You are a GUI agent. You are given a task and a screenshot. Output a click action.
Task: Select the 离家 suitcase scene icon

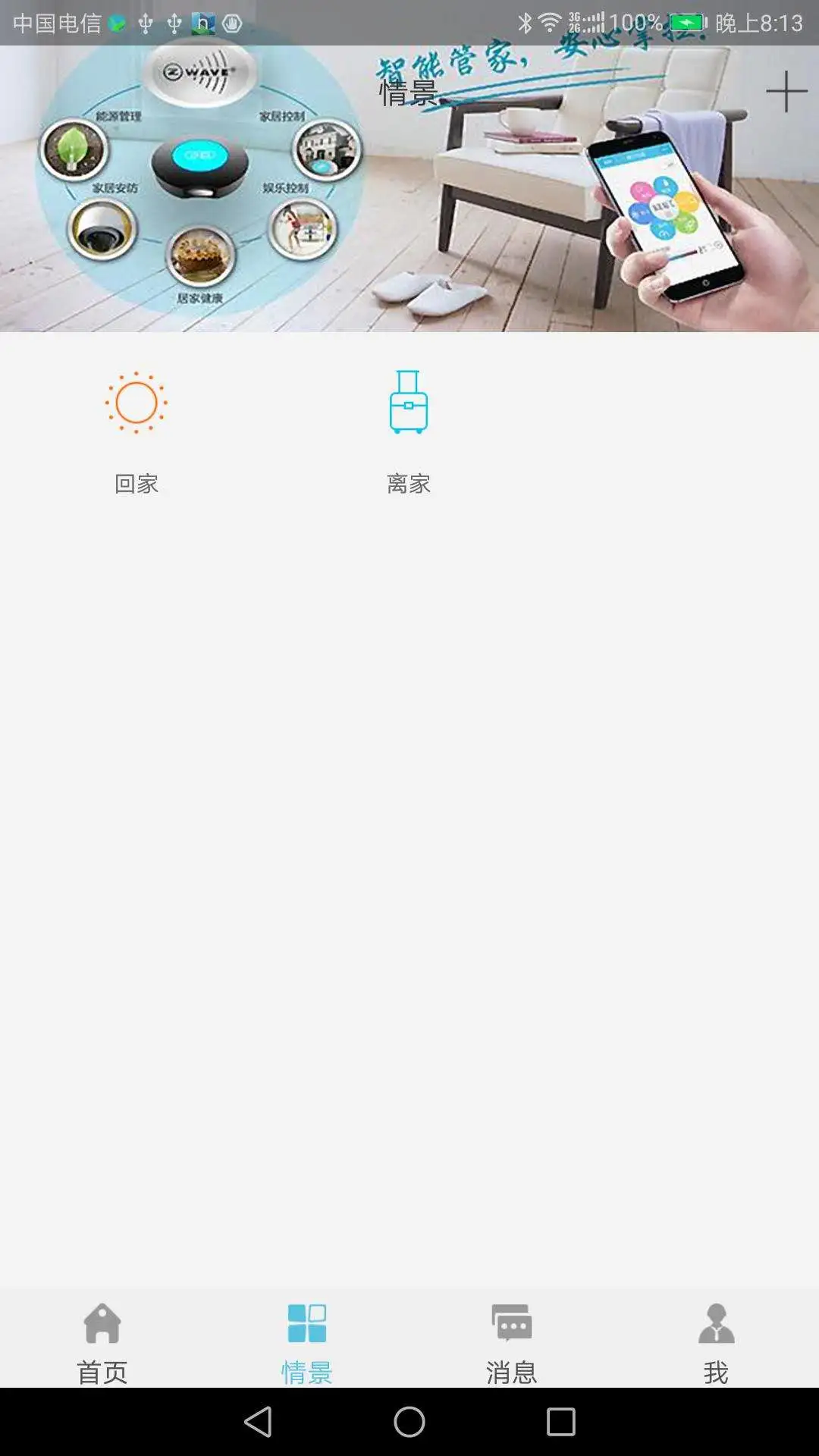pyautogui.click(x=409, y=402)
